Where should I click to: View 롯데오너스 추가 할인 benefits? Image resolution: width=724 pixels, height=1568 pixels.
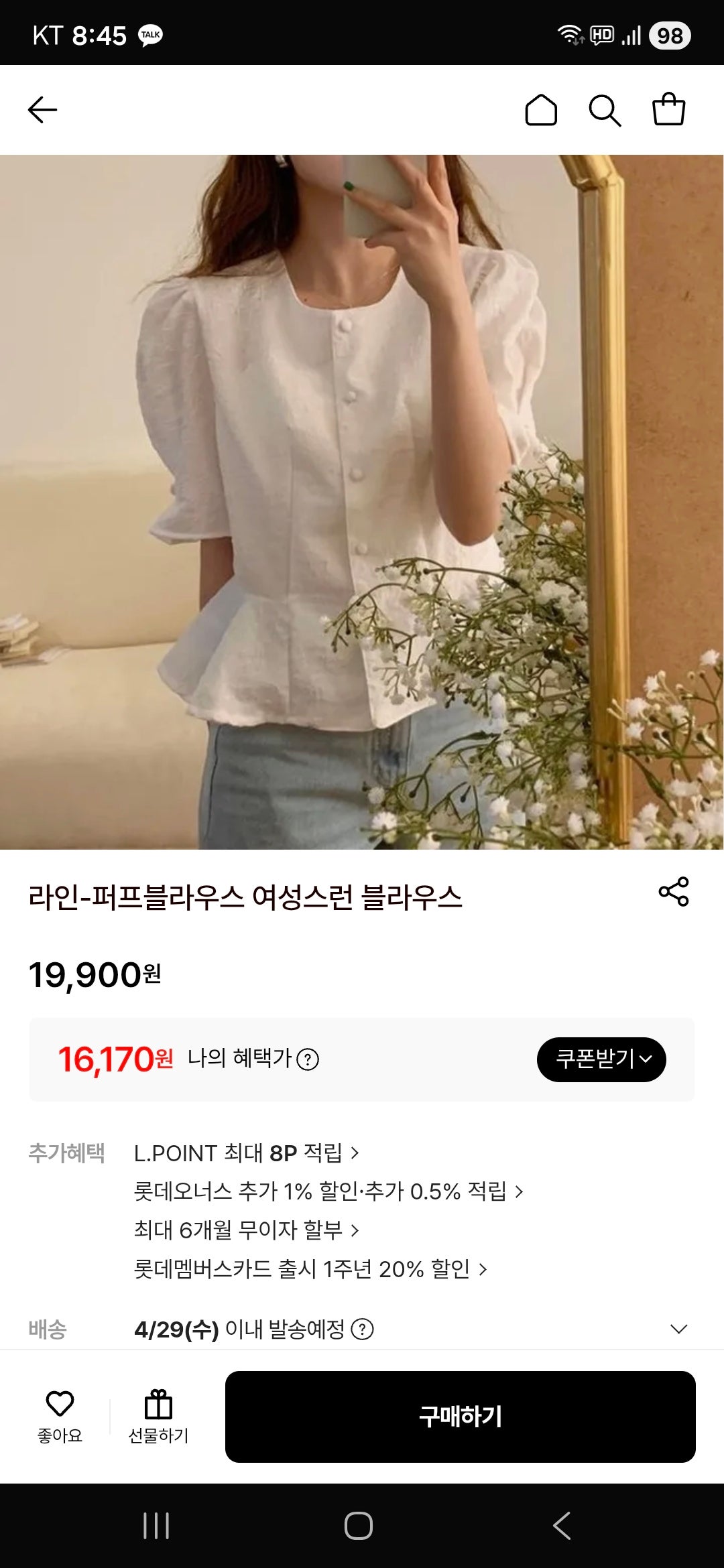point(328,1187)
